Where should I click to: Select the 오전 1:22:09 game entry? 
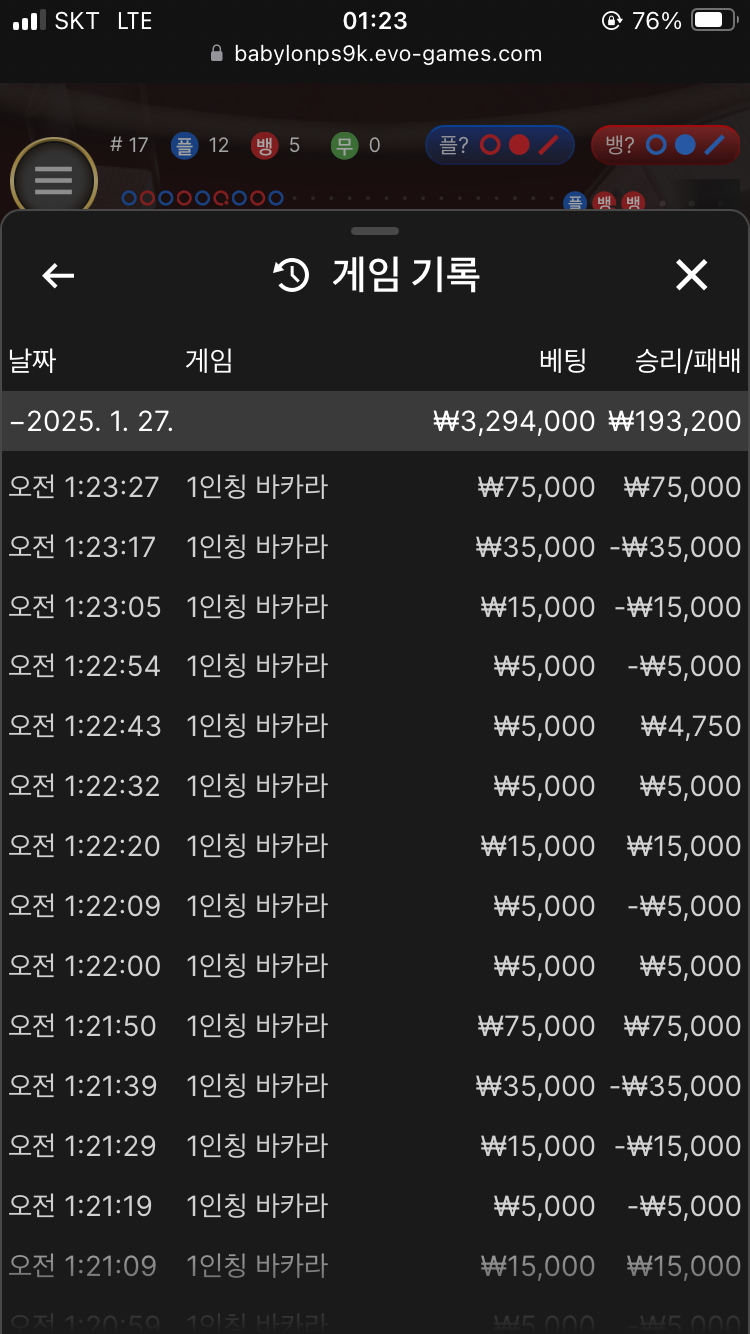[x=375, y=906]
